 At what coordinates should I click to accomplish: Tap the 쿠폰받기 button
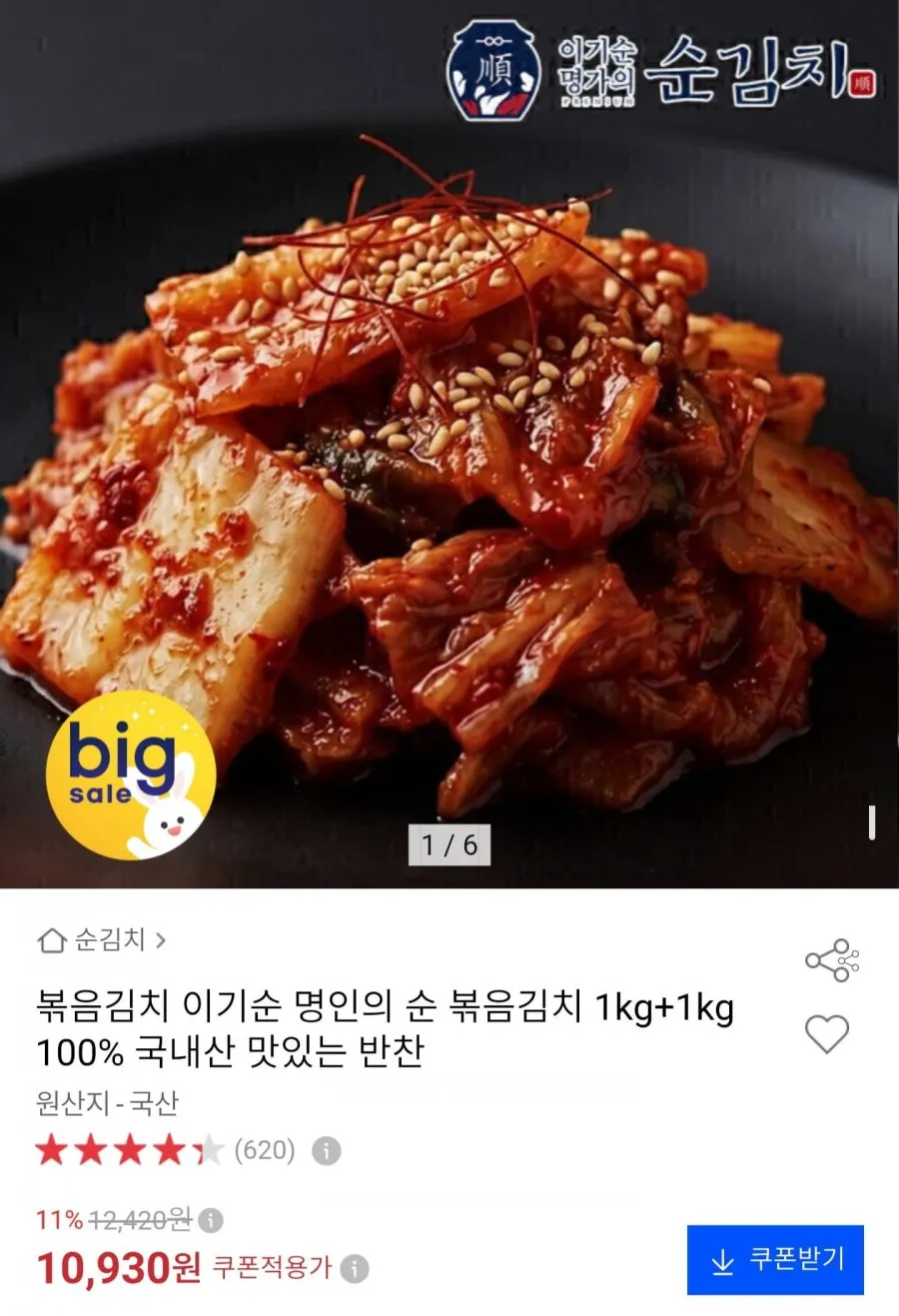pyautogui.click(x=775, y=1260)
